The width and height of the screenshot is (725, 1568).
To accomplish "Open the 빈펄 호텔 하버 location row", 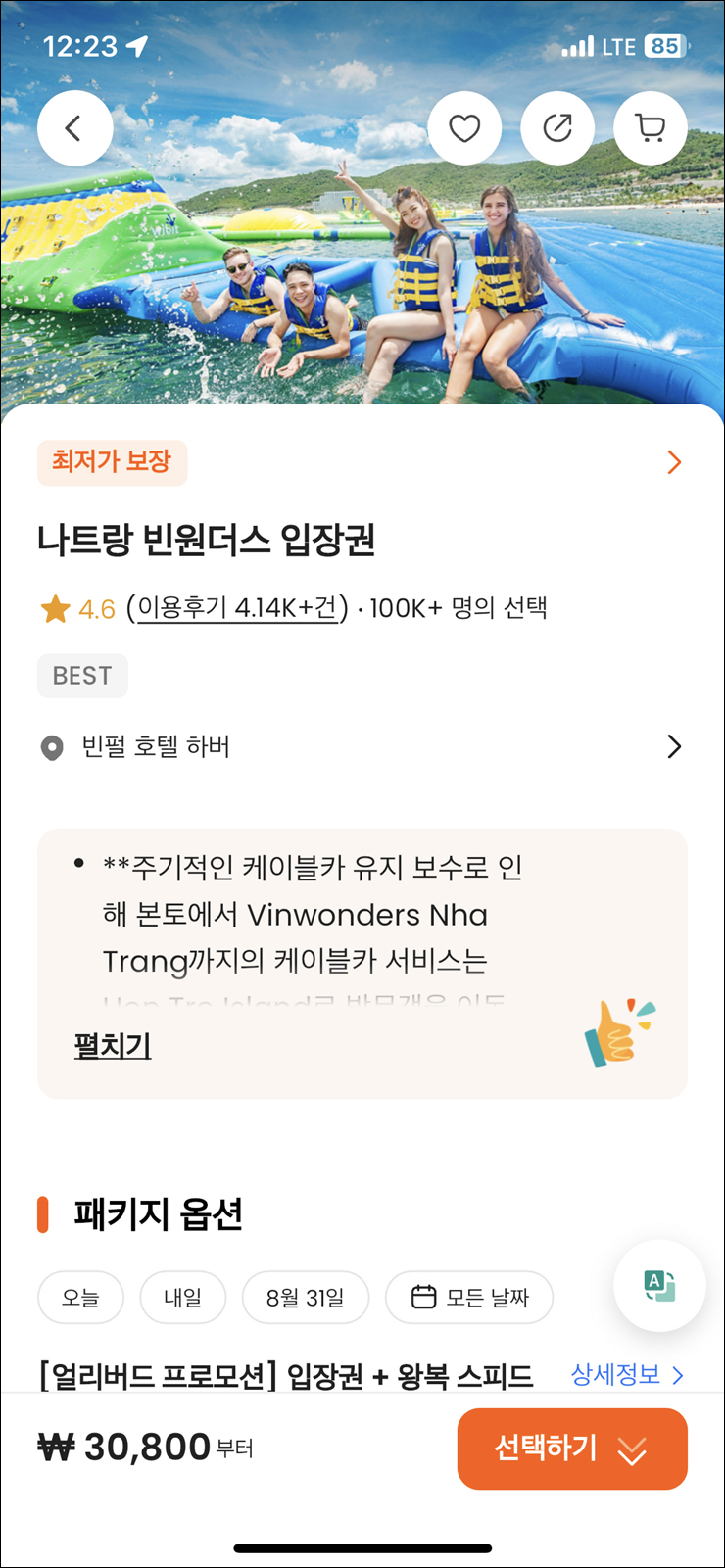I will [362, 747].
